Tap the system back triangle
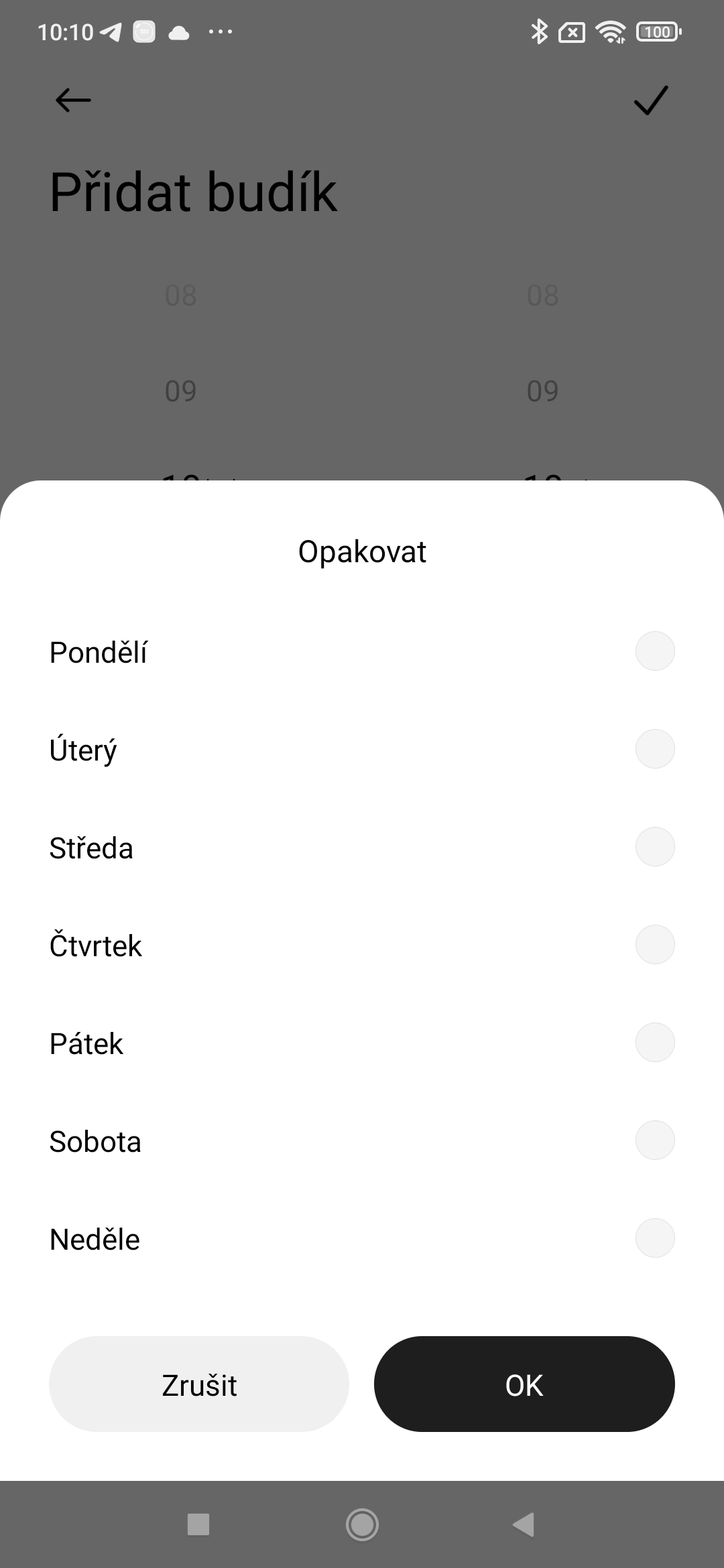 [x=524, y=1524]
